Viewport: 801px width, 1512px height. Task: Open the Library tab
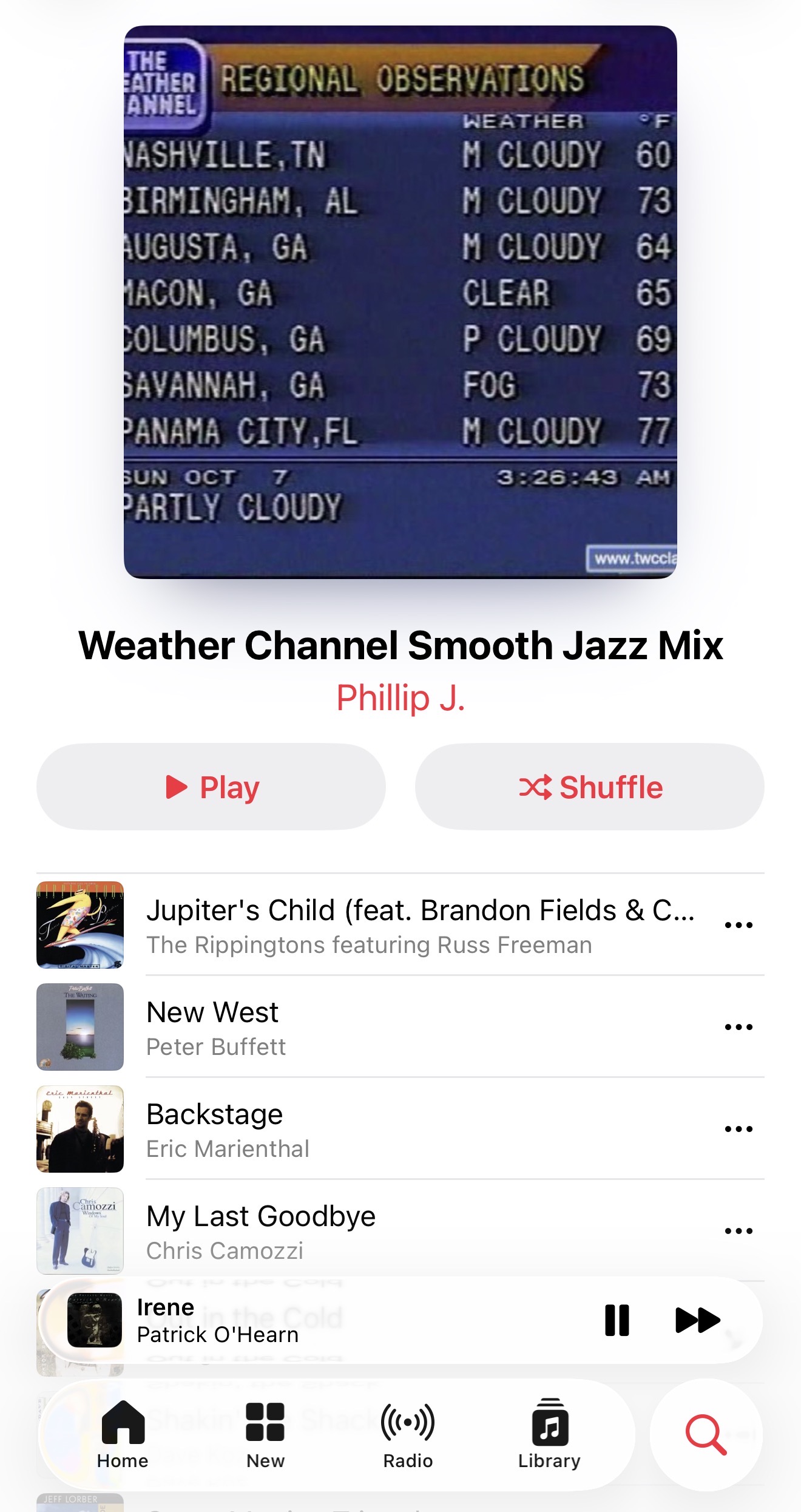coord(549,1434)
